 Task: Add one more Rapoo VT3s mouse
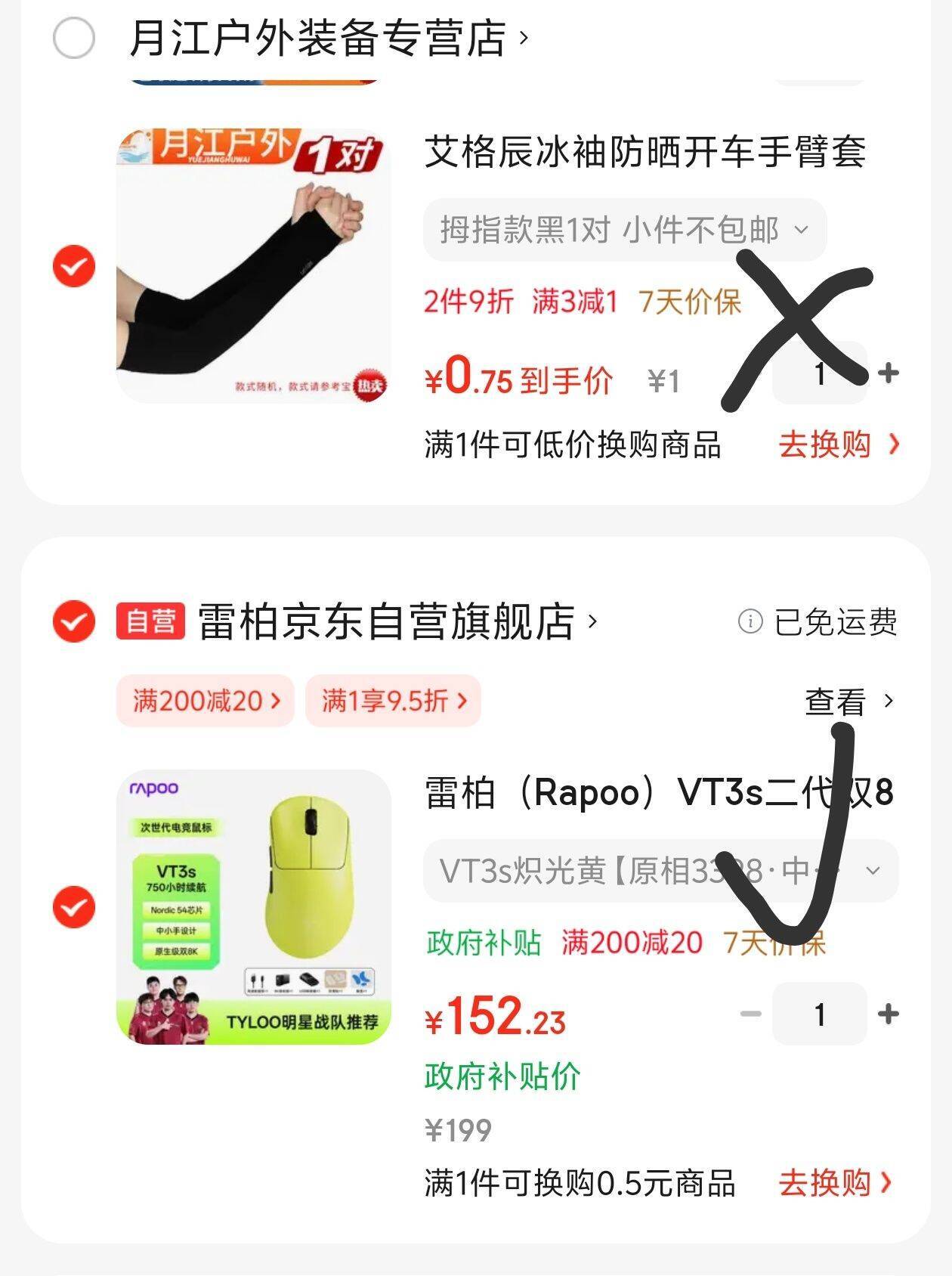coord(889,1014)
